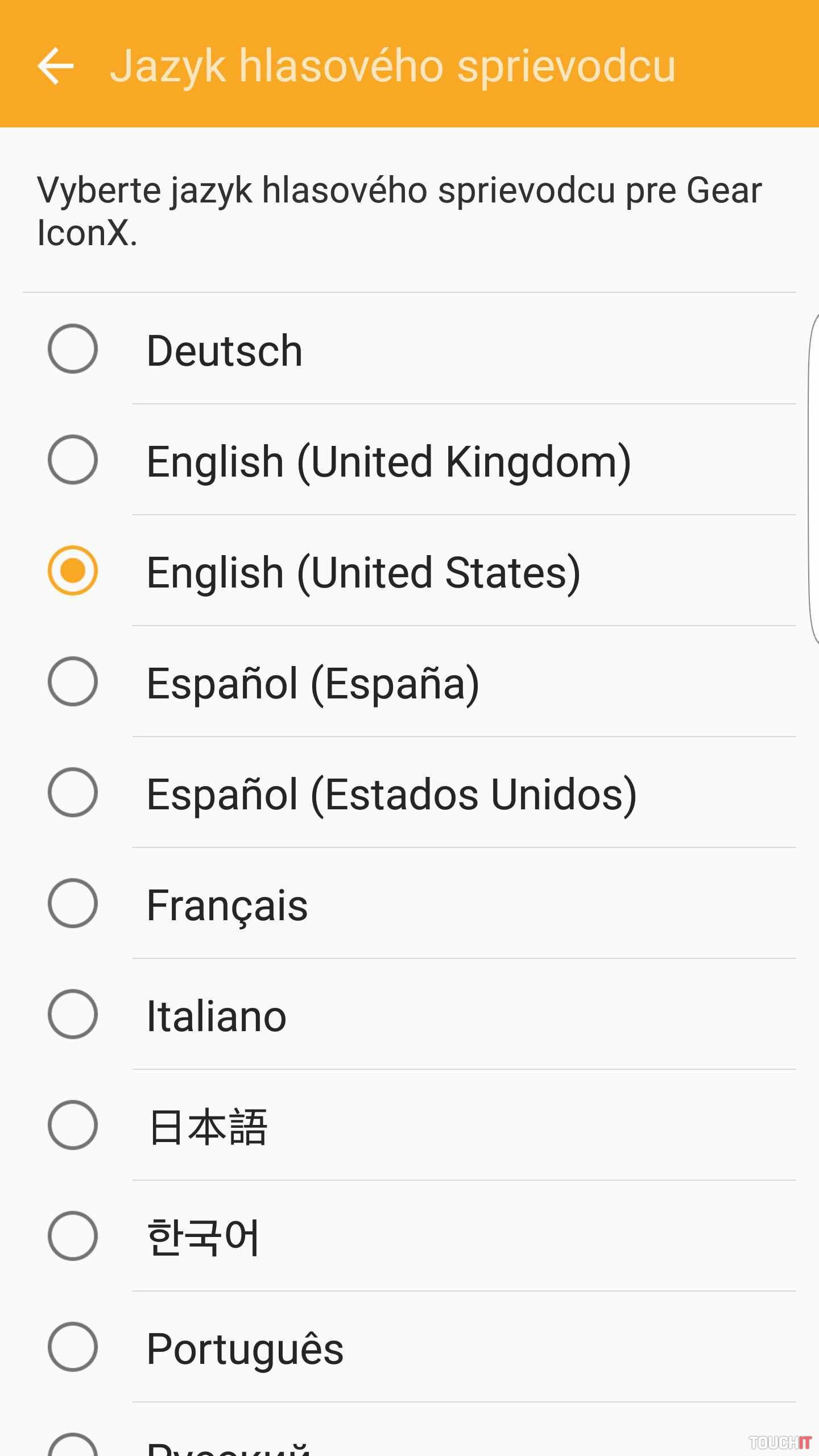Select English (United States) radio button
The image size is (819, 1456).
click(x=73, y=570)
